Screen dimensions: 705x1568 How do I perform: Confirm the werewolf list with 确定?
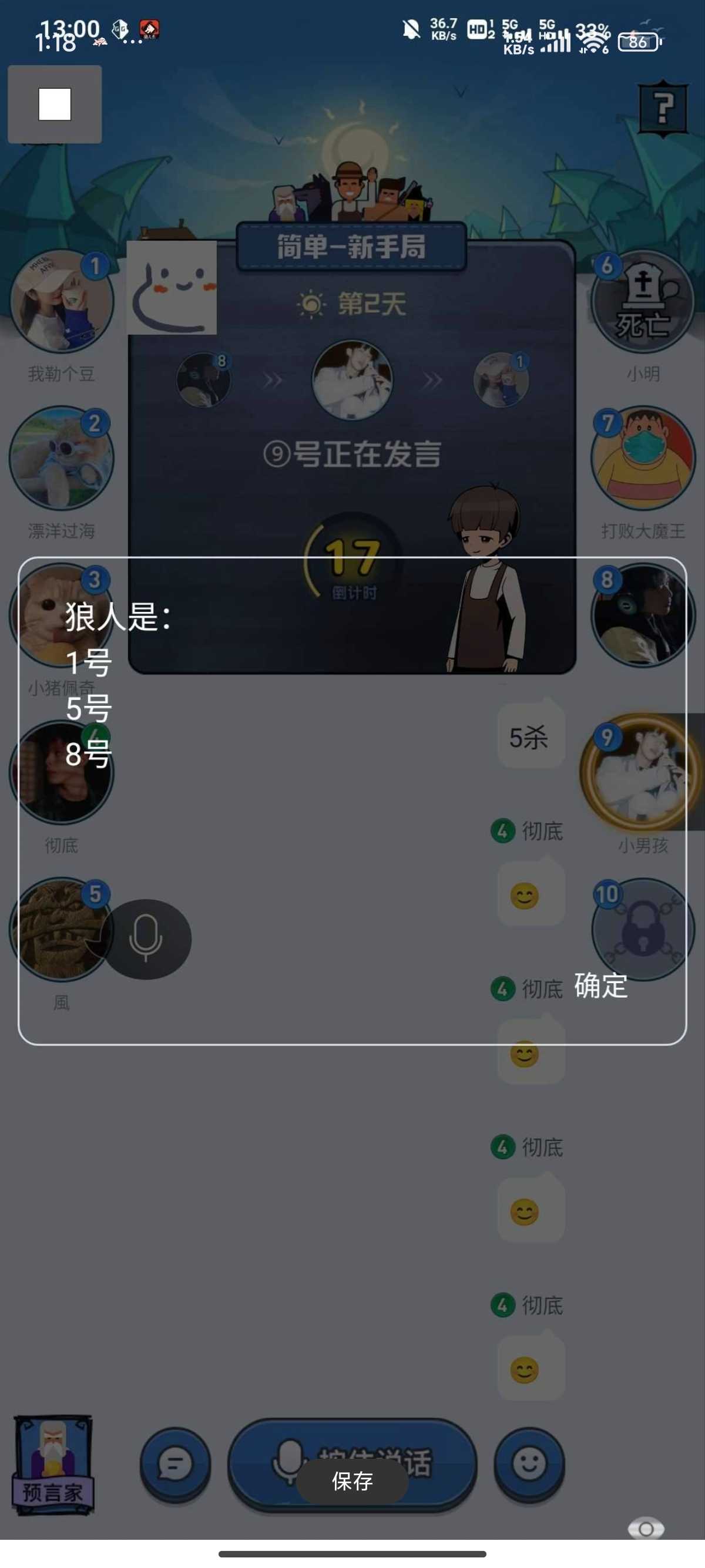(600, 985)
